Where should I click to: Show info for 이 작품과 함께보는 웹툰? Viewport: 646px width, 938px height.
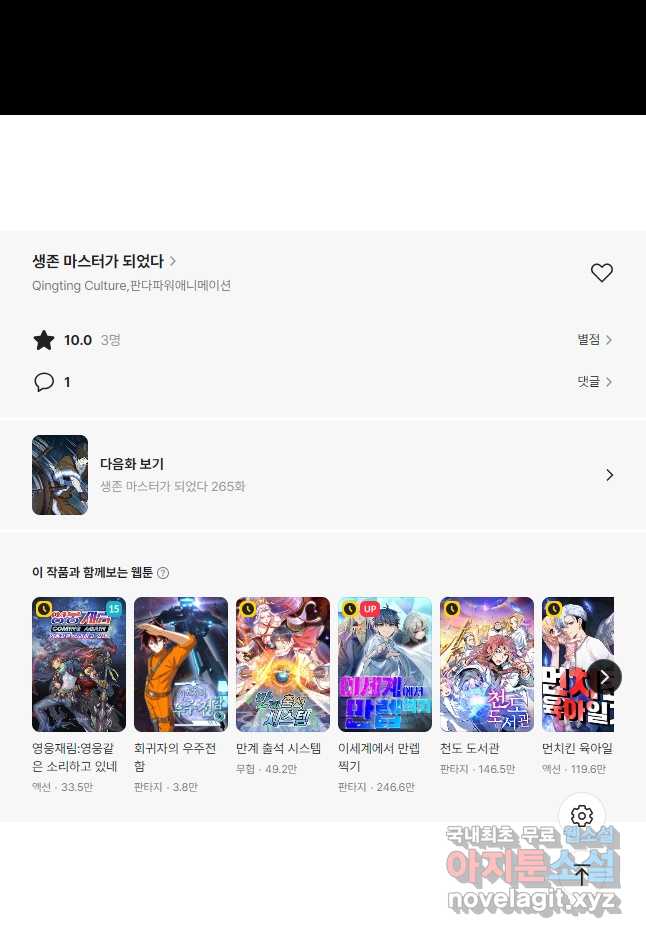[x=163, y=573]
